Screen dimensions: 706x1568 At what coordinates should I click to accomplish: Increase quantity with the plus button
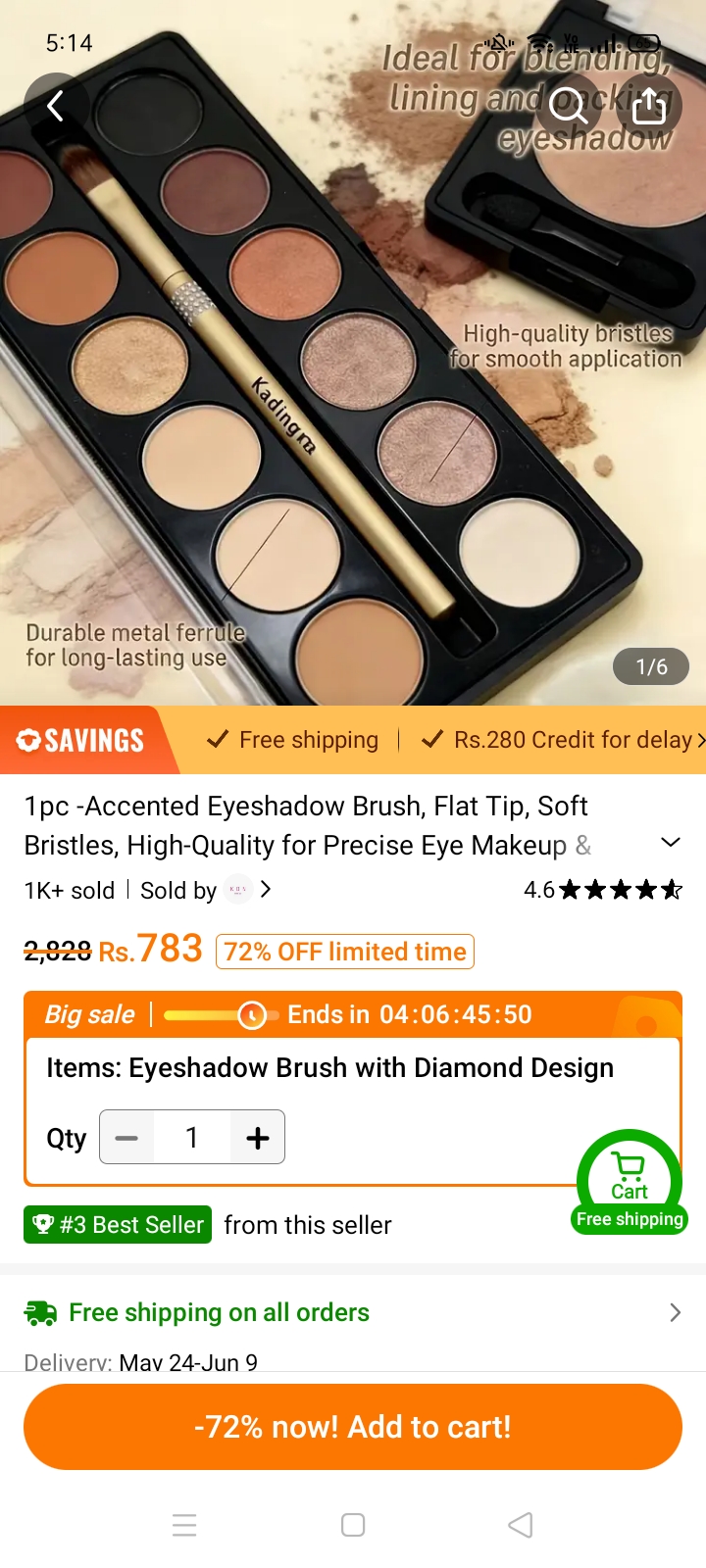258,1138
